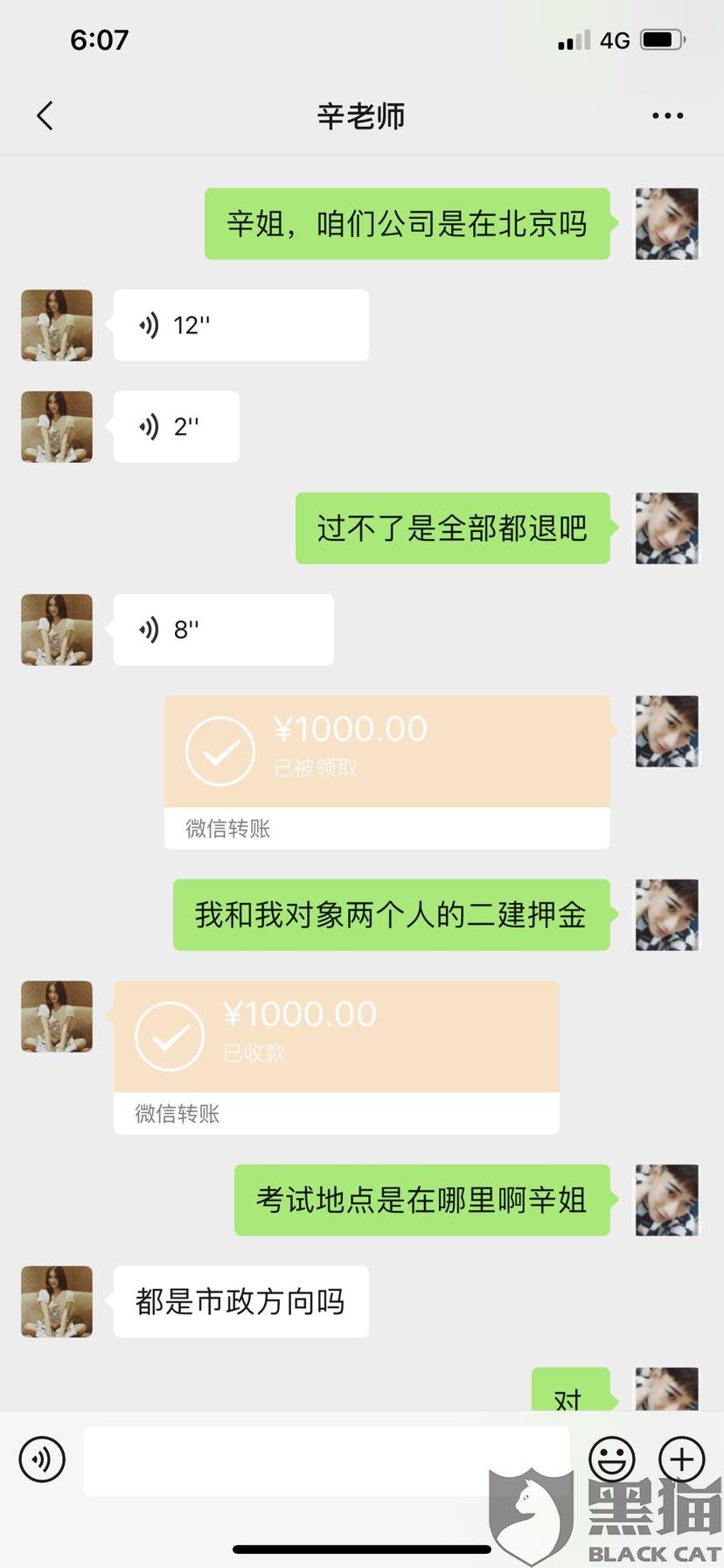Tap the checkmark icon on the received transfer
The image size is (724, 1568).
click(169, 1035)
